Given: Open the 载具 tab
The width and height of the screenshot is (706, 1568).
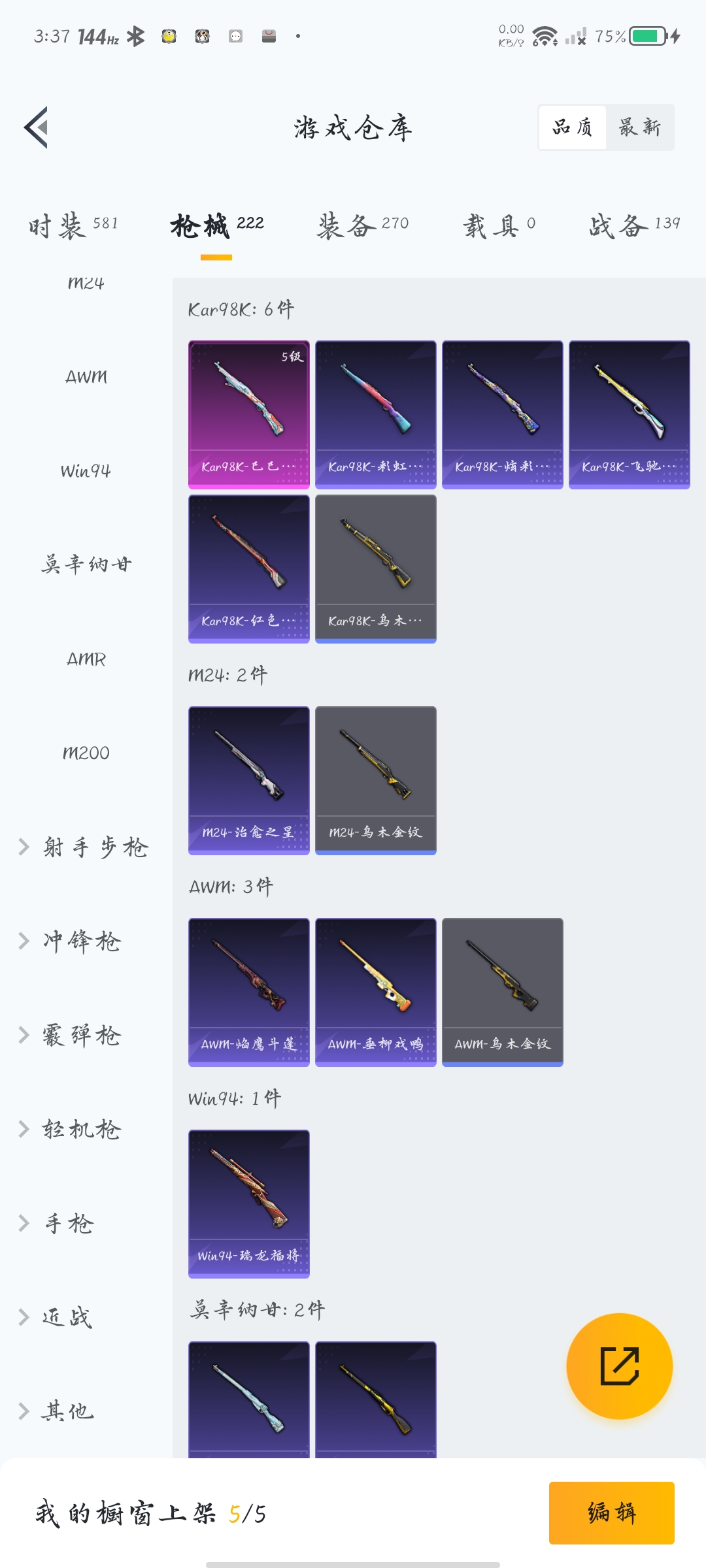Looking at the screenshot, I should pos(499,225).
